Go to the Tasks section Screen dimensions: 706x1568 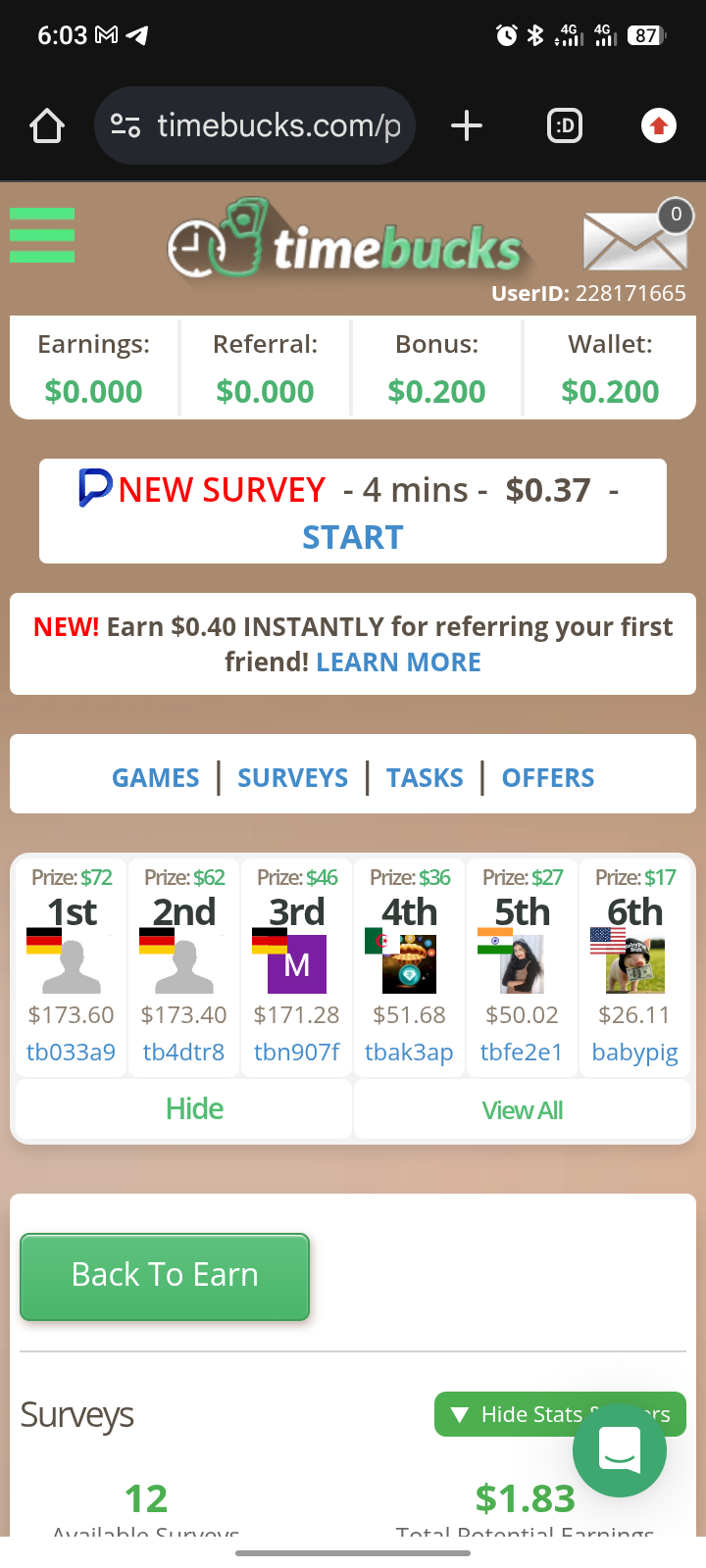[425, 778]
